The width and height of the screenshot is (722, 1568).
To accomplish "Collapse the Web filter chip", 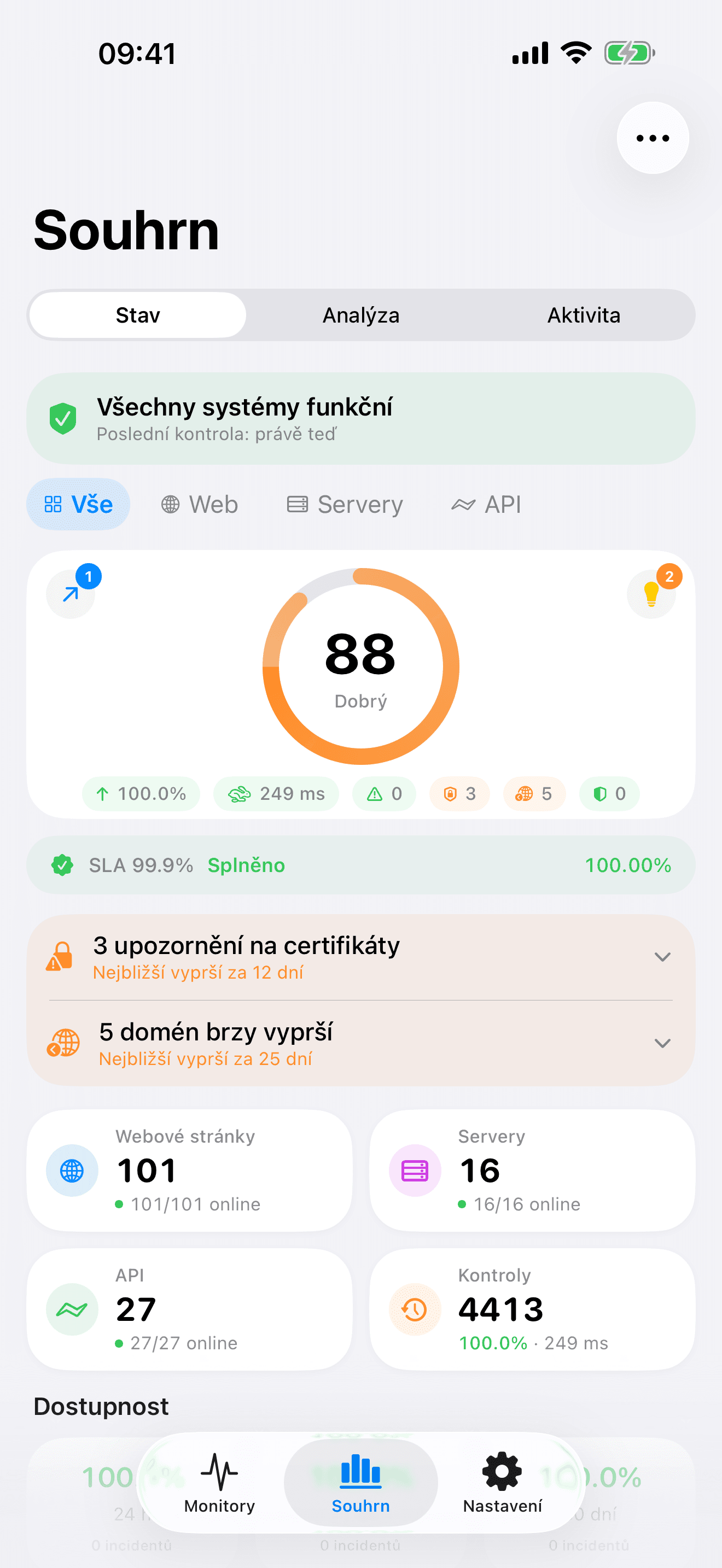I will 199,504.
